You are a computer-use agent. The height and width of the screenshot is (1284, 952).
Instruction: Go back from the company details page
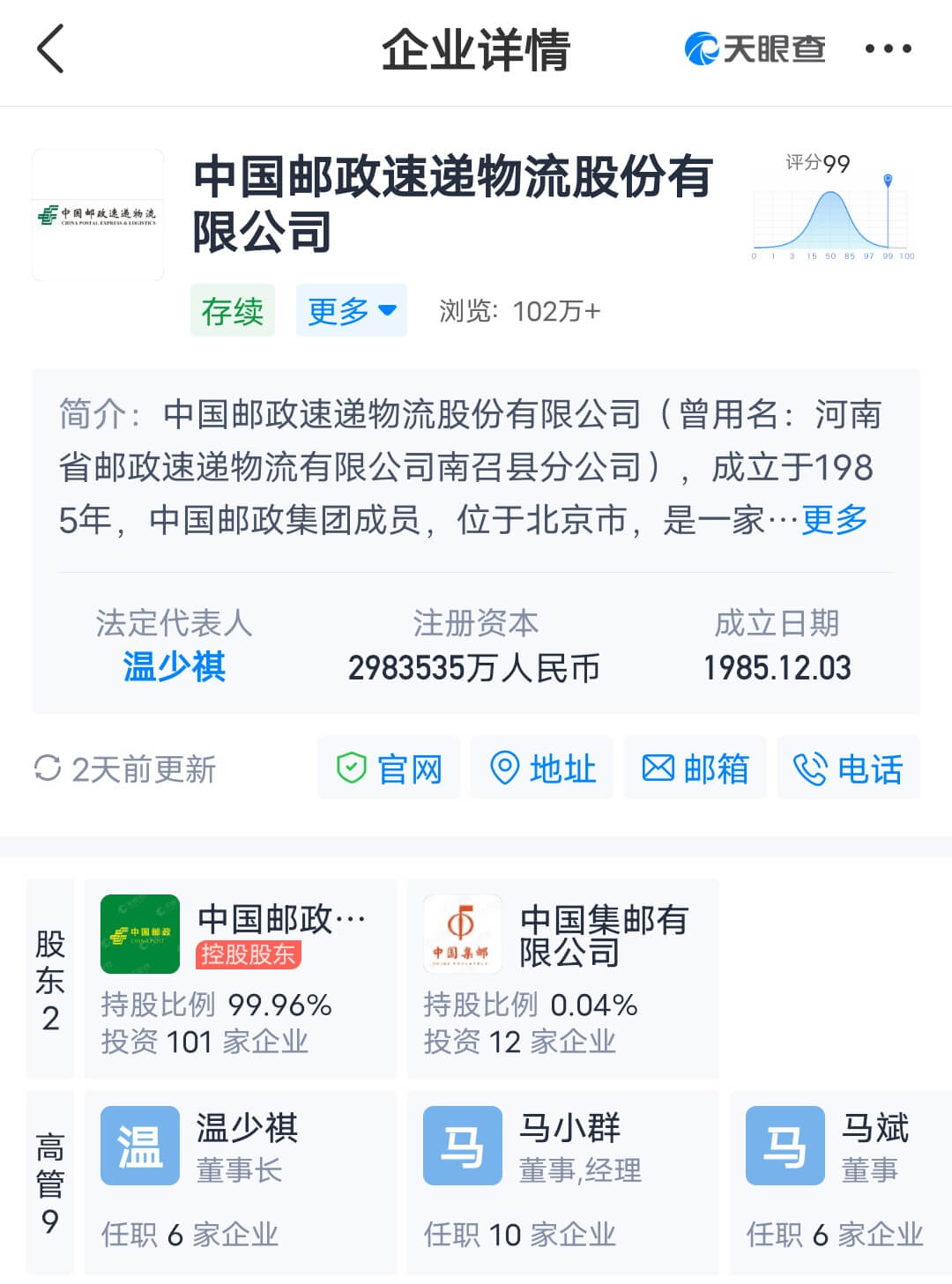51,48
